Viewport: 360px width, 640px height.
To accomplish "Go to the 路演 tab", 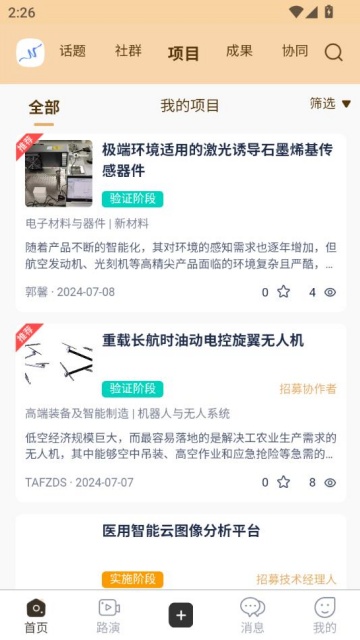I will [x=109, y=616].
